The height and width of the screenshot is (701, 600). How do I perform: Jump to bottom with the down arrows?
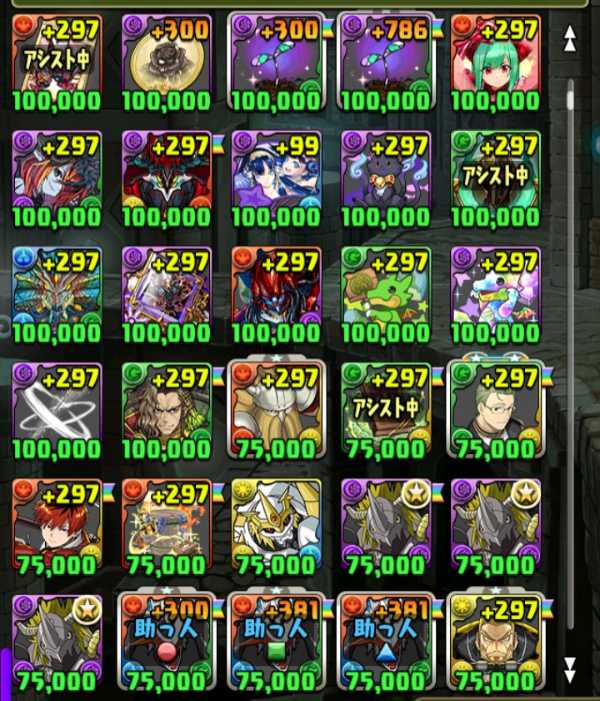click(570, 668)
